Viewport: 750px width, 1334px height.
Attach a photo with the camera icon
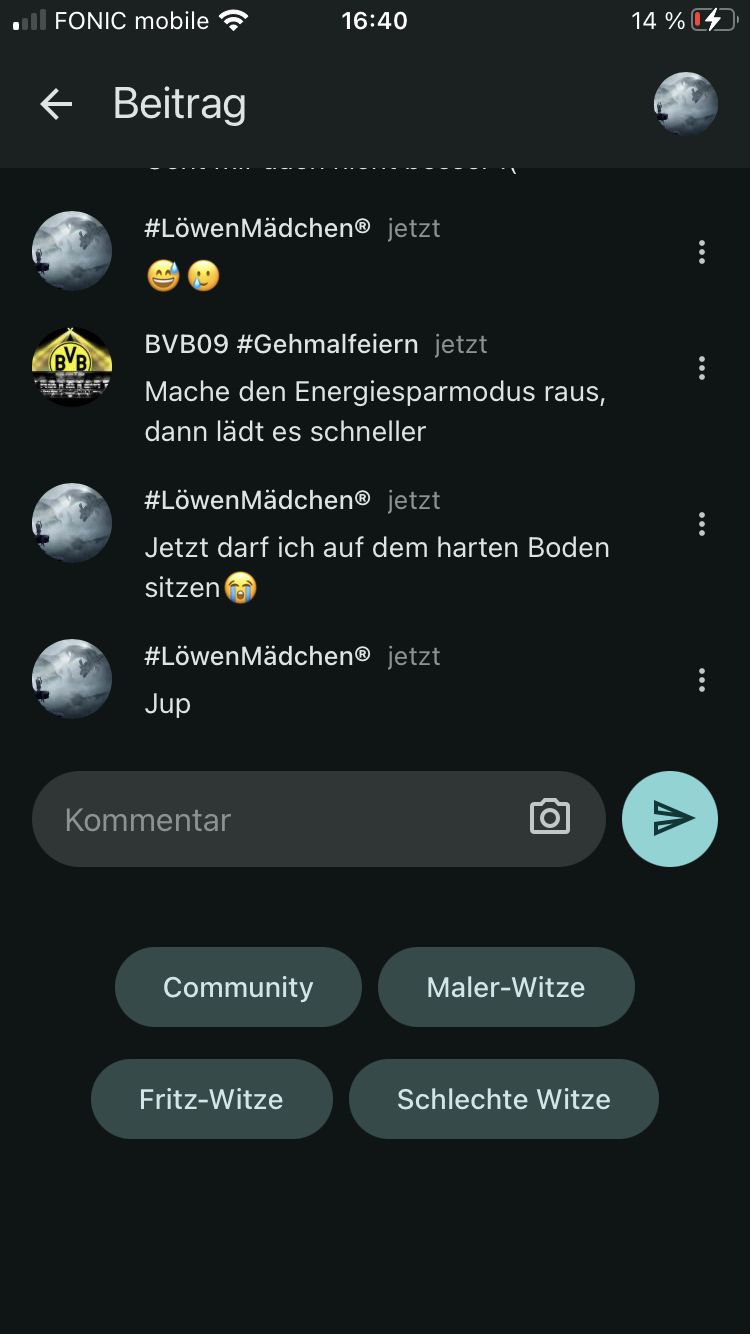click(549, 817)
